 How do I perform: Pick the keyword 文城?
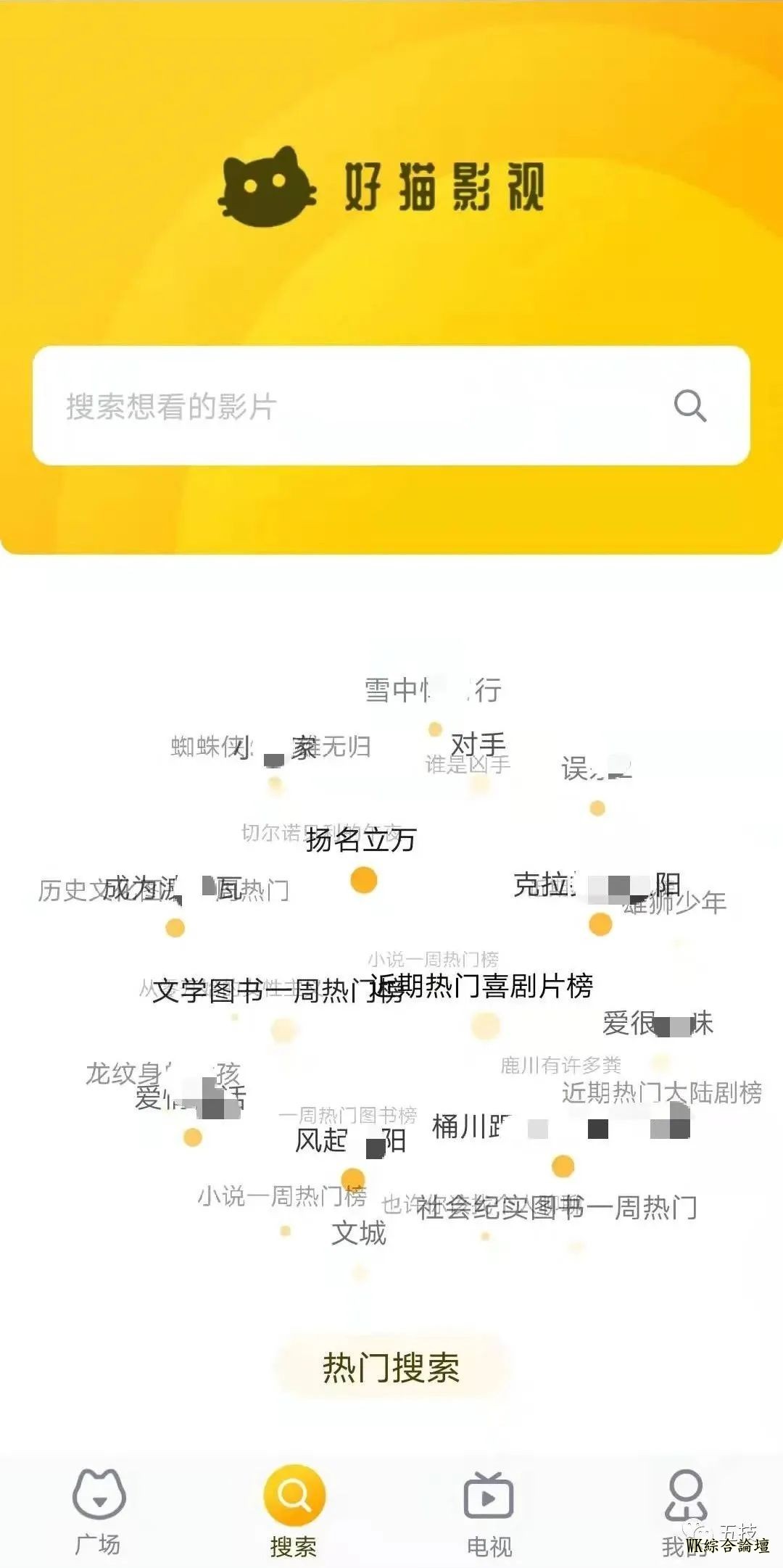pos(359,1233)
